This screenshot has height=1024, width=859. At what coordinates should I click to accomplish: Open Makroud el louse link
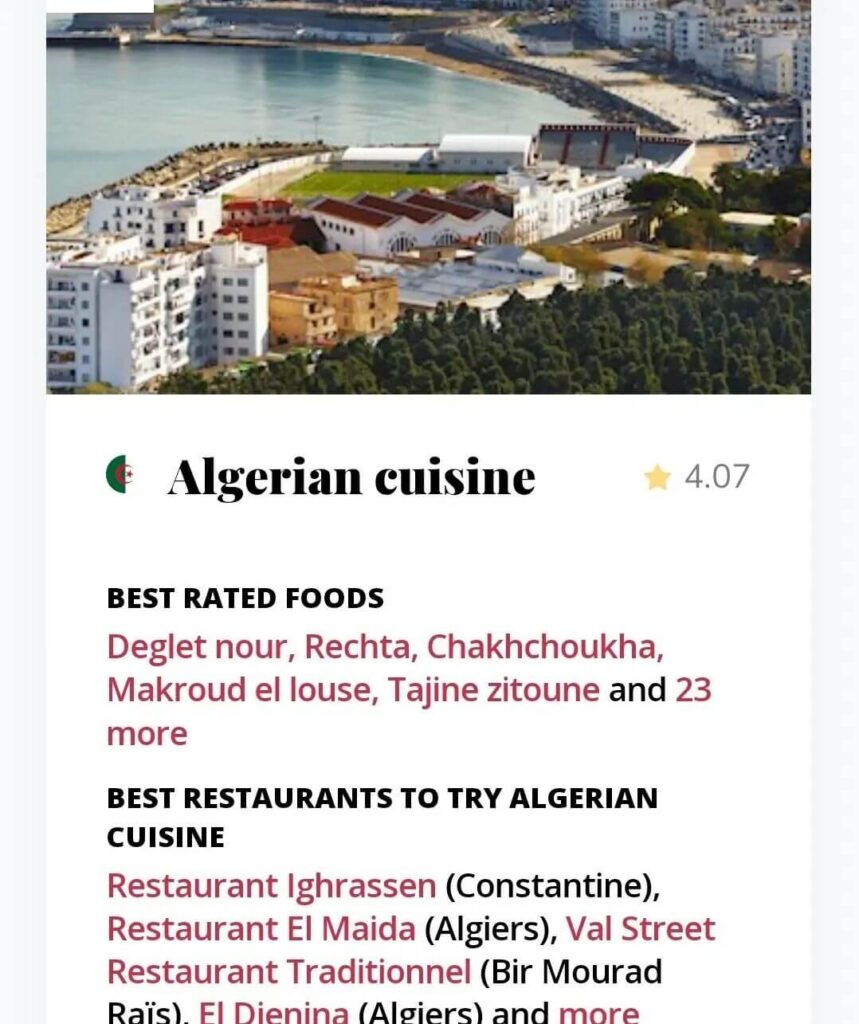pyautogui.click(x=240, y=690)
